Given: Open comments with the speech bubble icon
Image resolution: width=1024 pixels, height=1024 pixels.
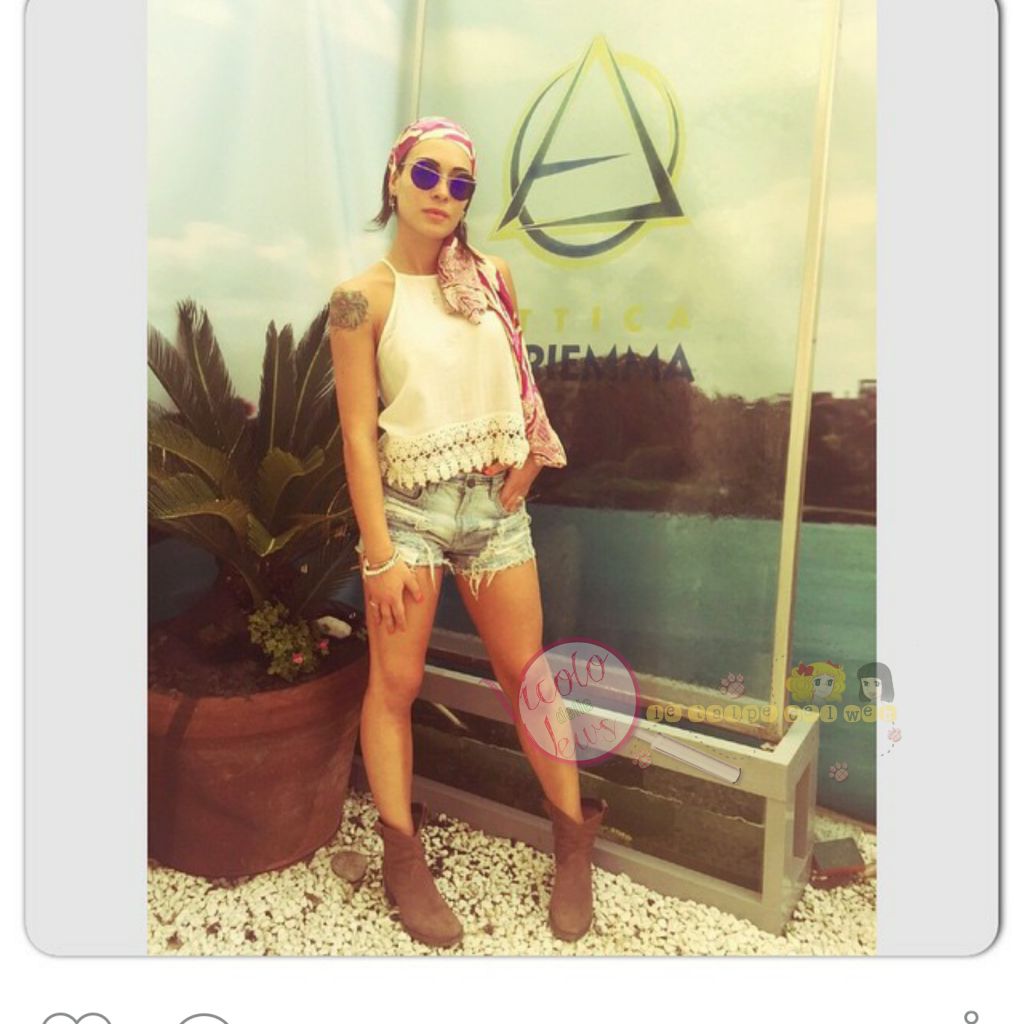Looking at the screenshot, I should [x=204, y=1019].
